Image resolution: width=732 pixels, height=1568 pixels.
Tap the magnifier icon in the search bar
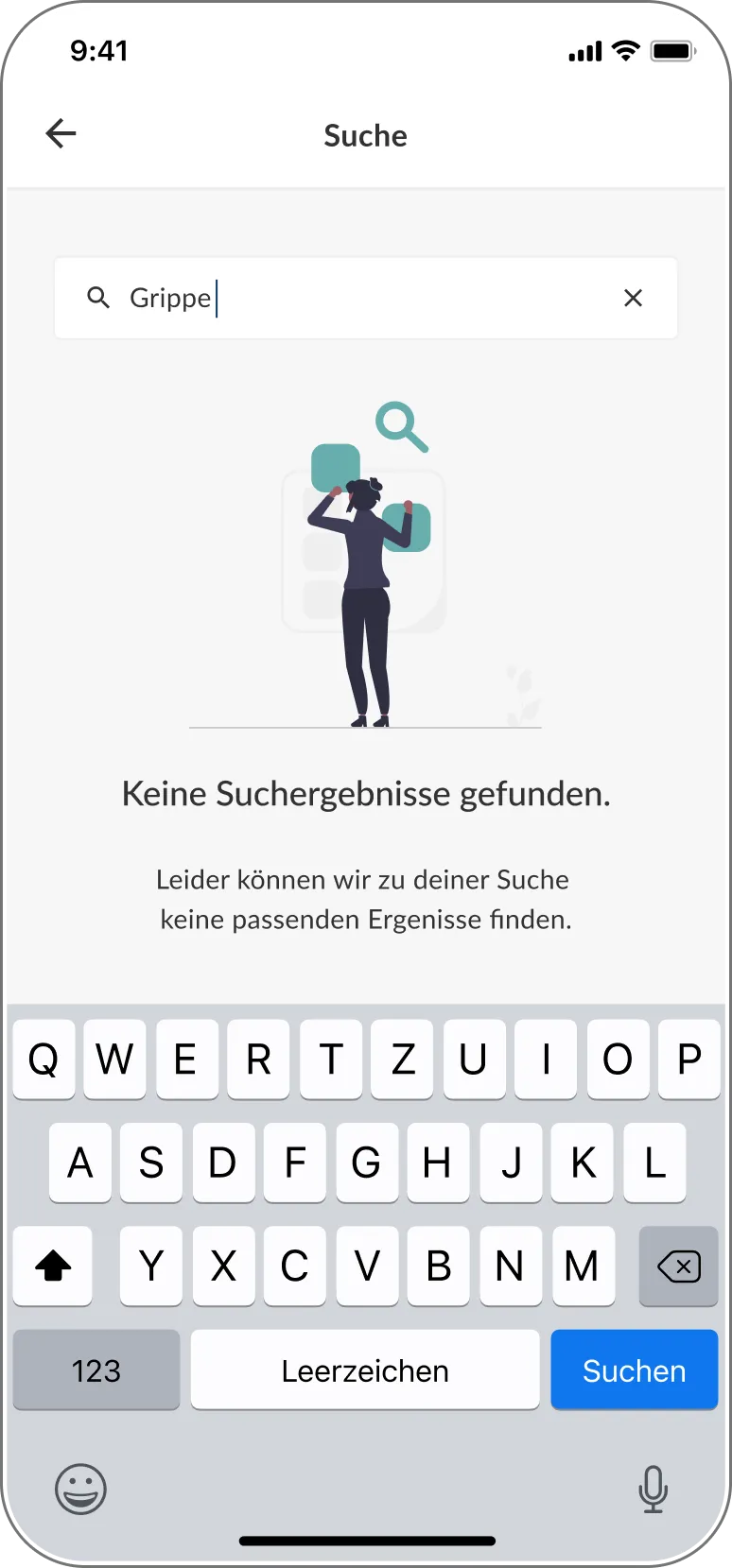pos(98,298)
